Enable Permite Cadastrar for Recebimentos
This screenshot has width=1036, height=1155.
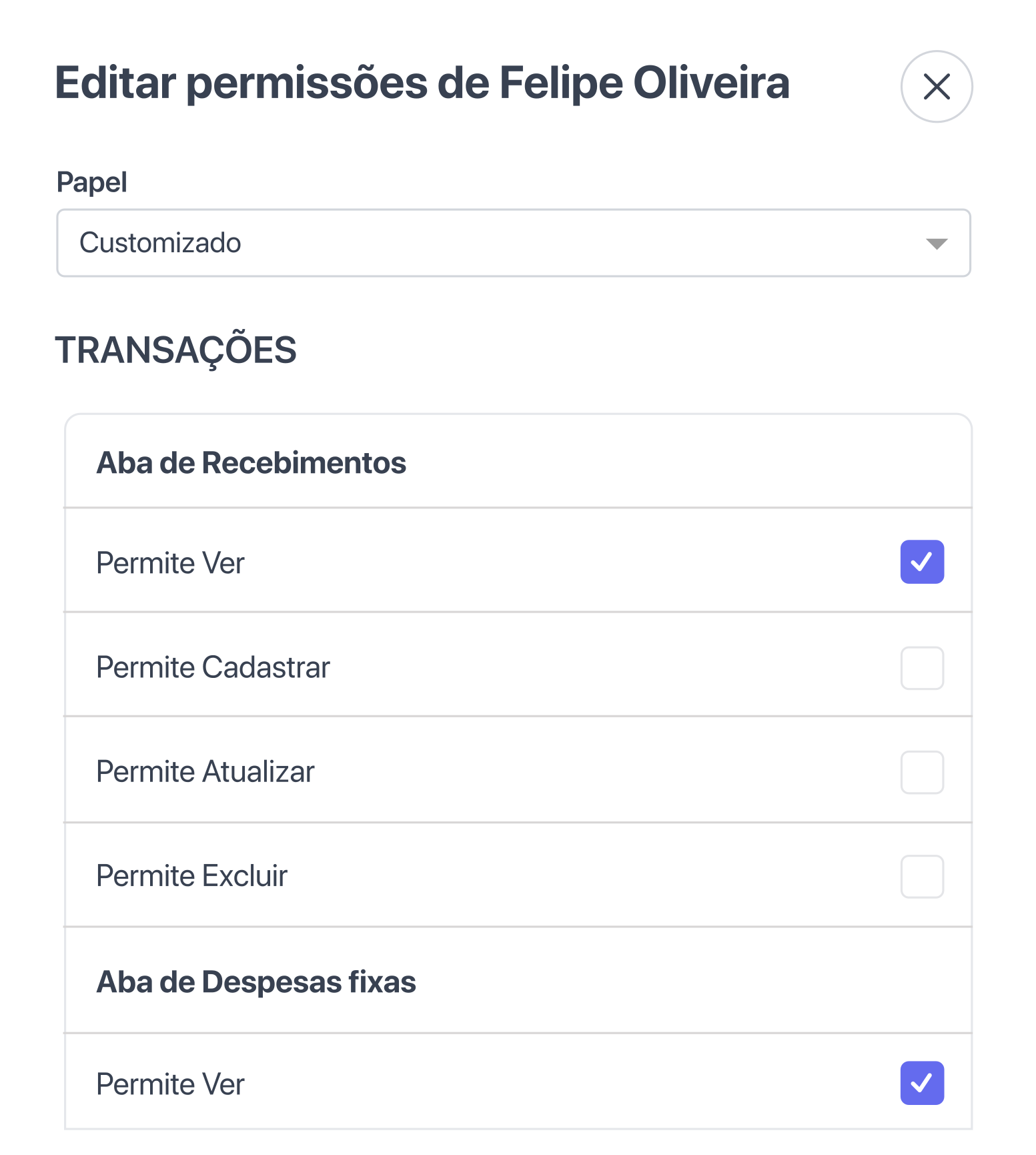[921, 666]
